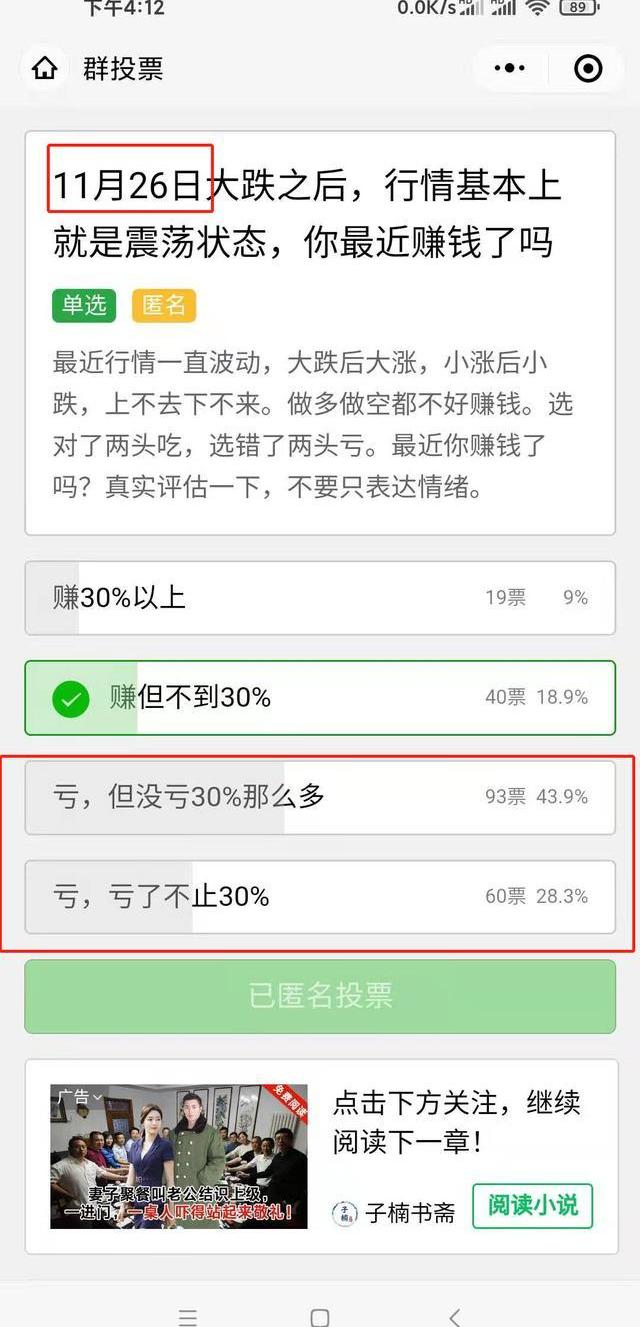Expand the 广告 ad options dropdown
Screen dimensions: 640x1327
(x=79, y=1097)
